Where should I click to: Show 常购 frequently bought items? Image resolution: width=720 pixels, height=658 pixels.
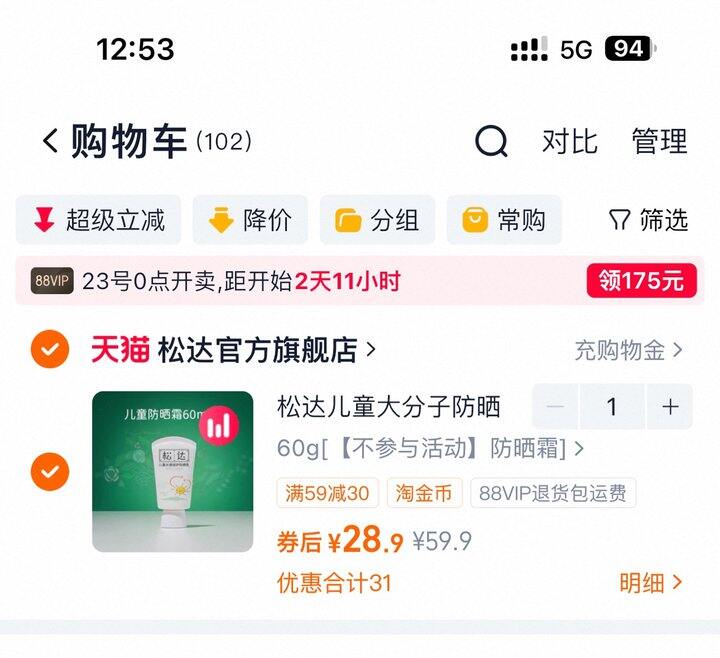pos(504,220)
